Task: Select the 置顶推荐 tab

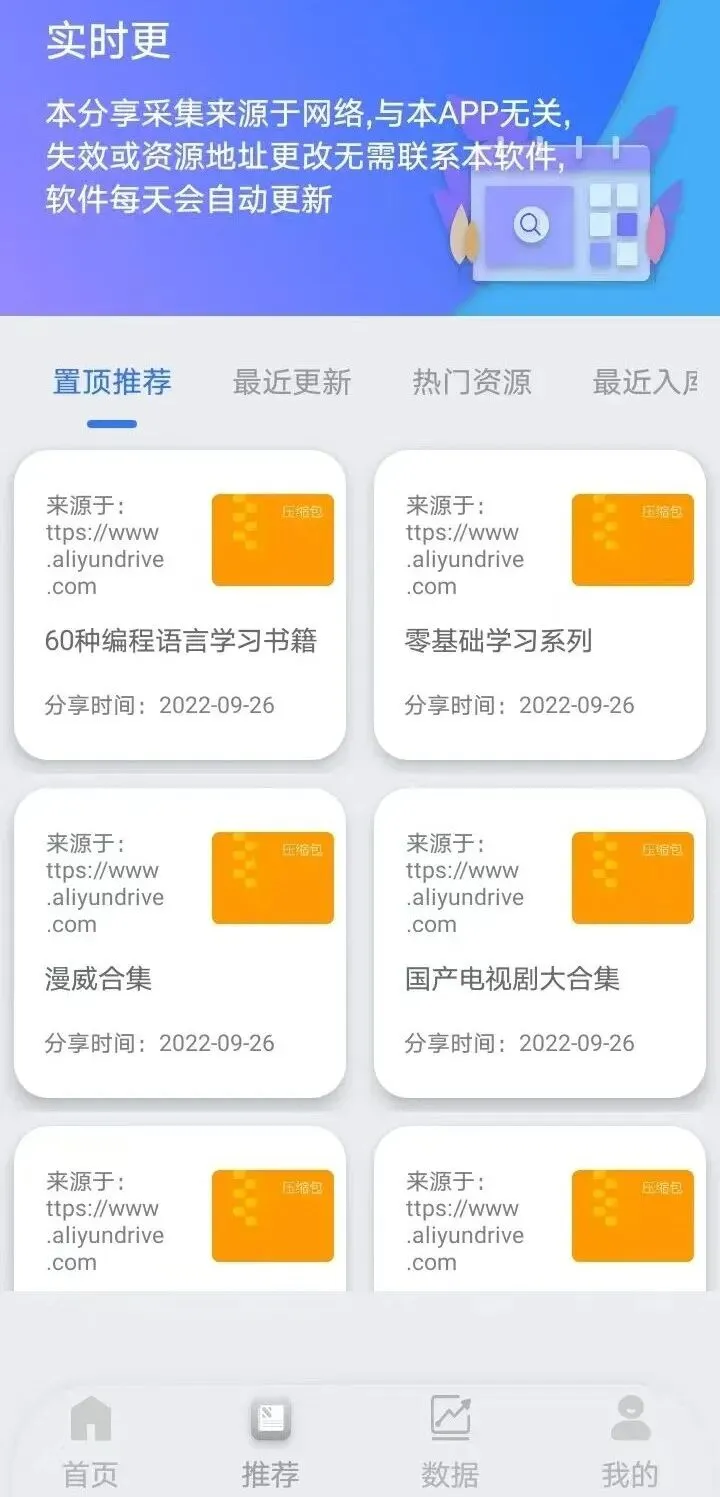Action: tap(112, 382)
